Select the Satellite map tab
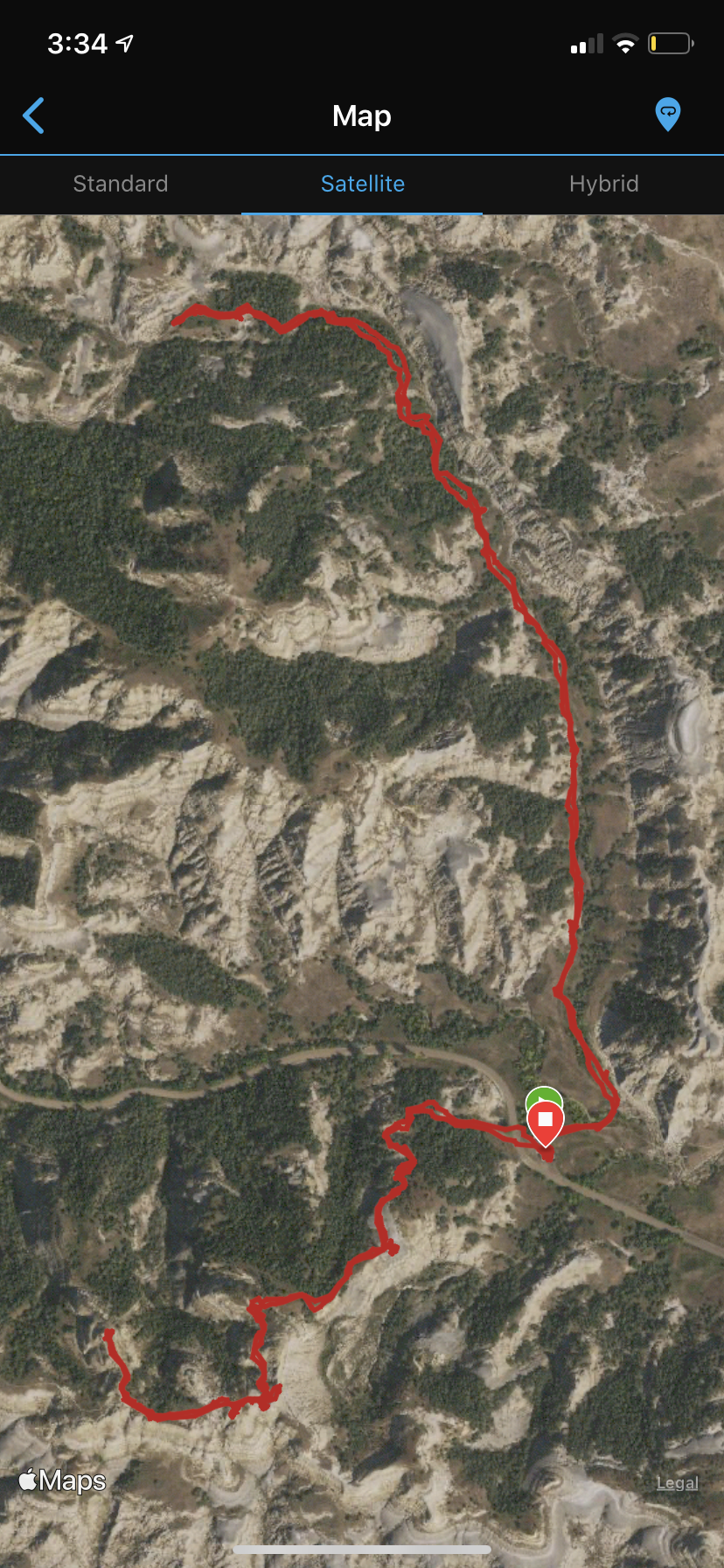The image size is (724, 1568). pyautogui.click(x=362, y=184)
